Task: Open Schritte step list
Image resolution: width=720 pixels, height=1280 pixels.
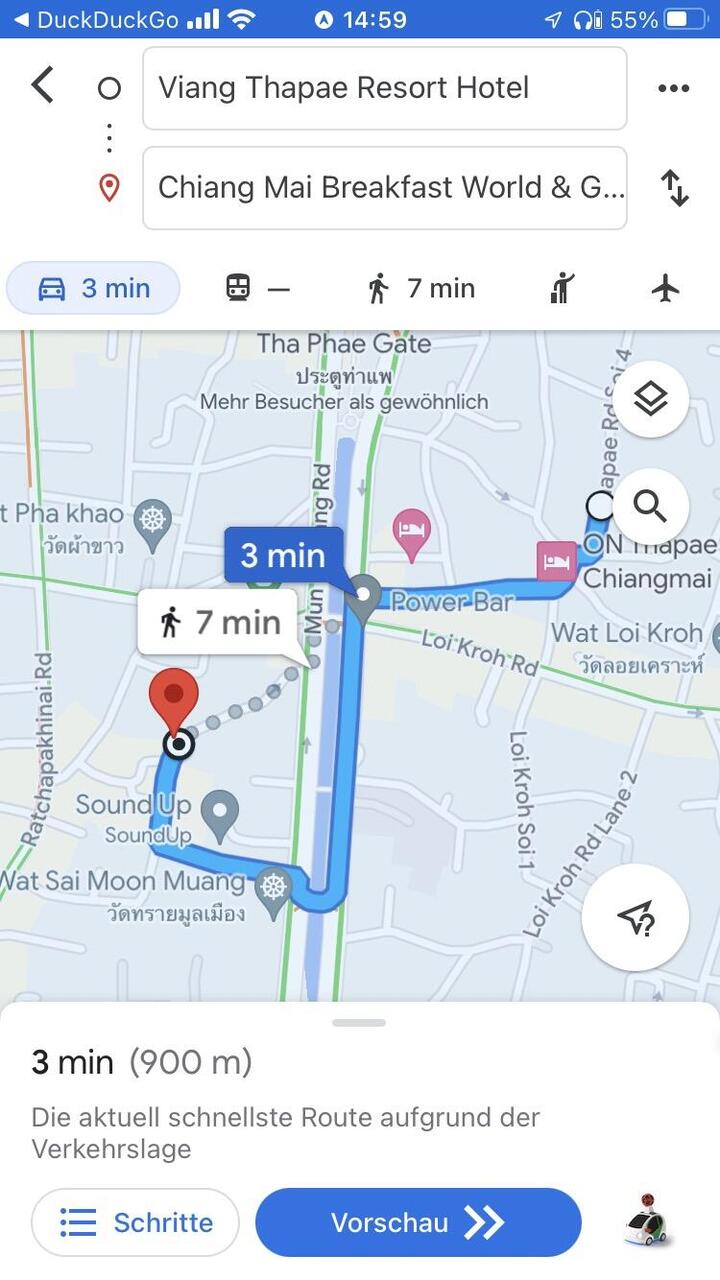Action: (136, 1222)
